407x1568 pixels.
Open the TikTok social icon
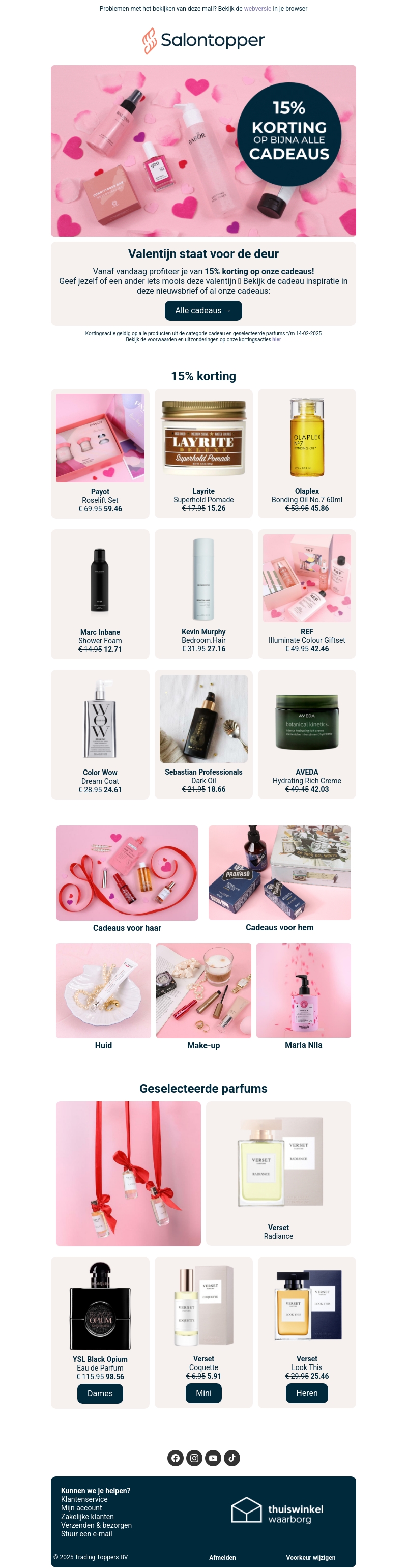click(232, 1458)
